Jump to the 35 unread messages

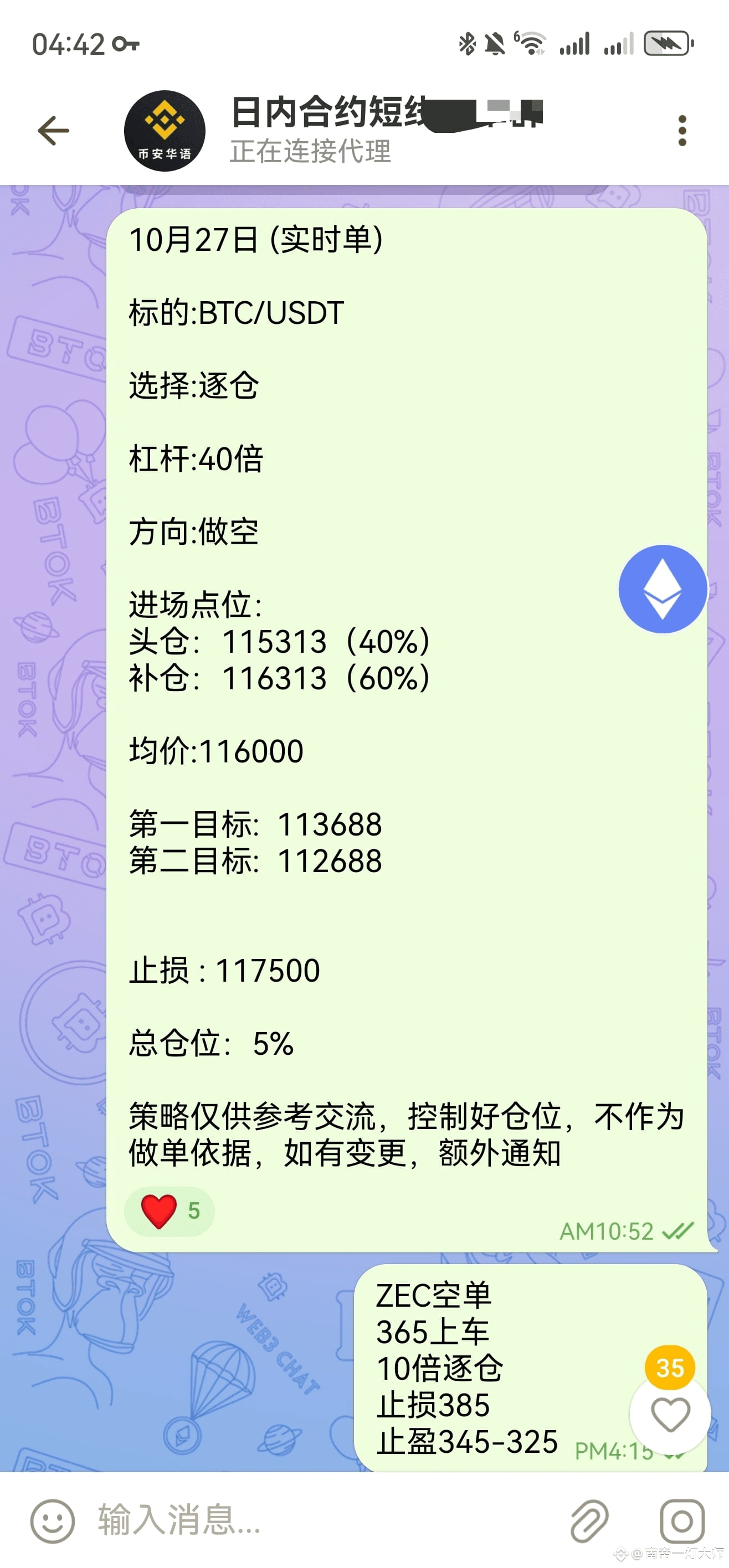point(670,1367)
